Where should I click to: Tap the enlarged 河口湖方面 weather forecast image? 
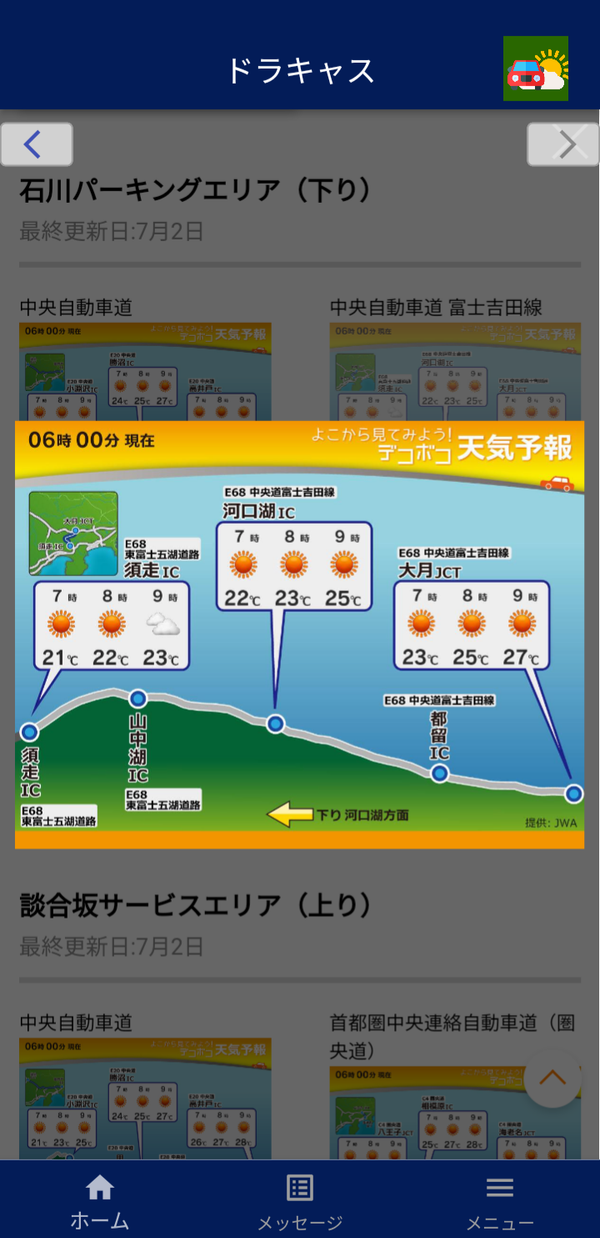pos(300,635)
